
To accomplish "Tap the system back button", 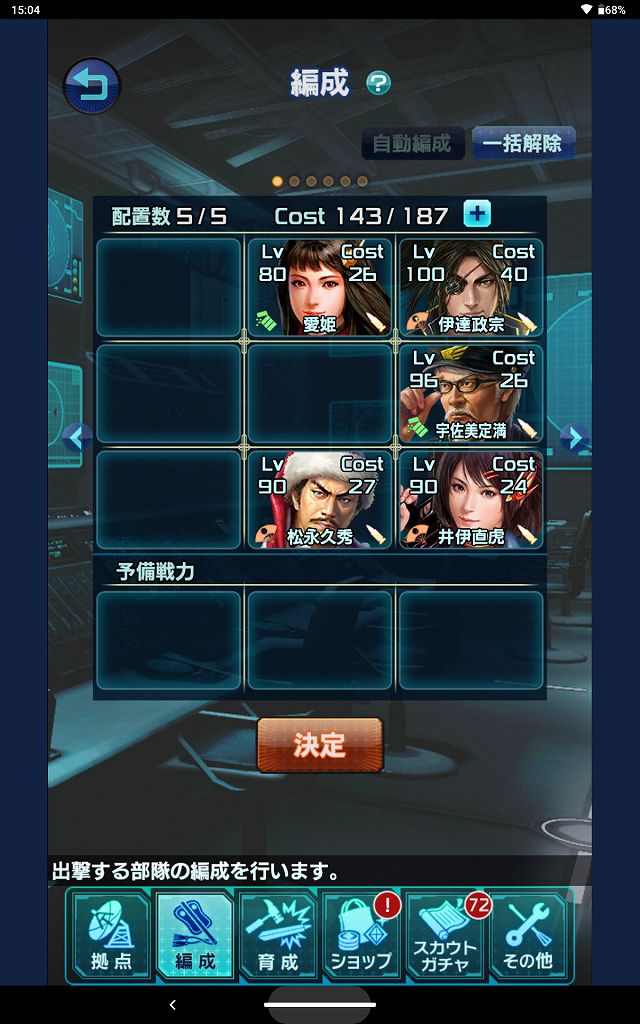I will 172,1004.
